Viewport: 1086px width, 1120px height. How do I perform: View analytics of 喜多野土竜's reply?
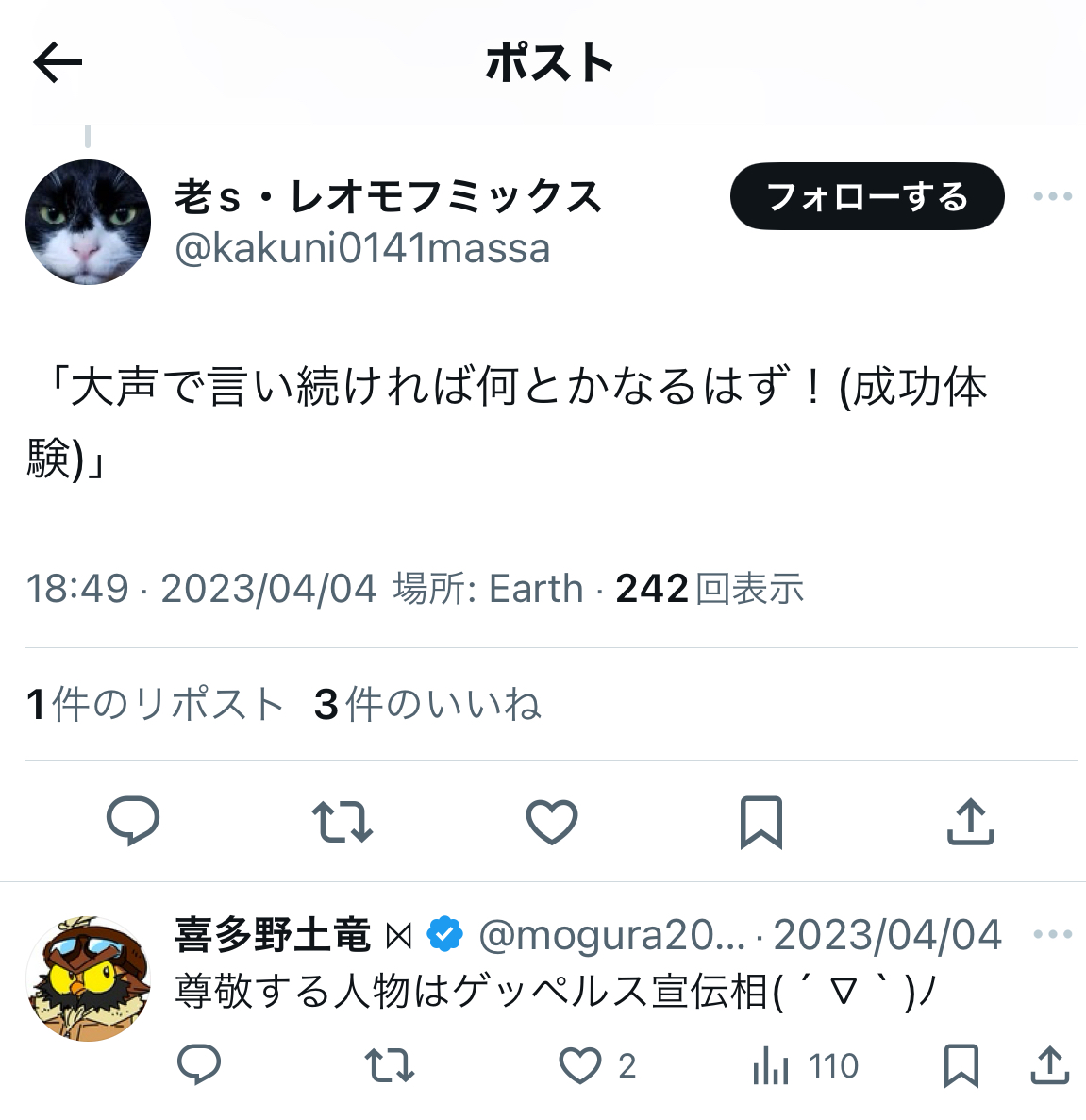(772, 1065)
